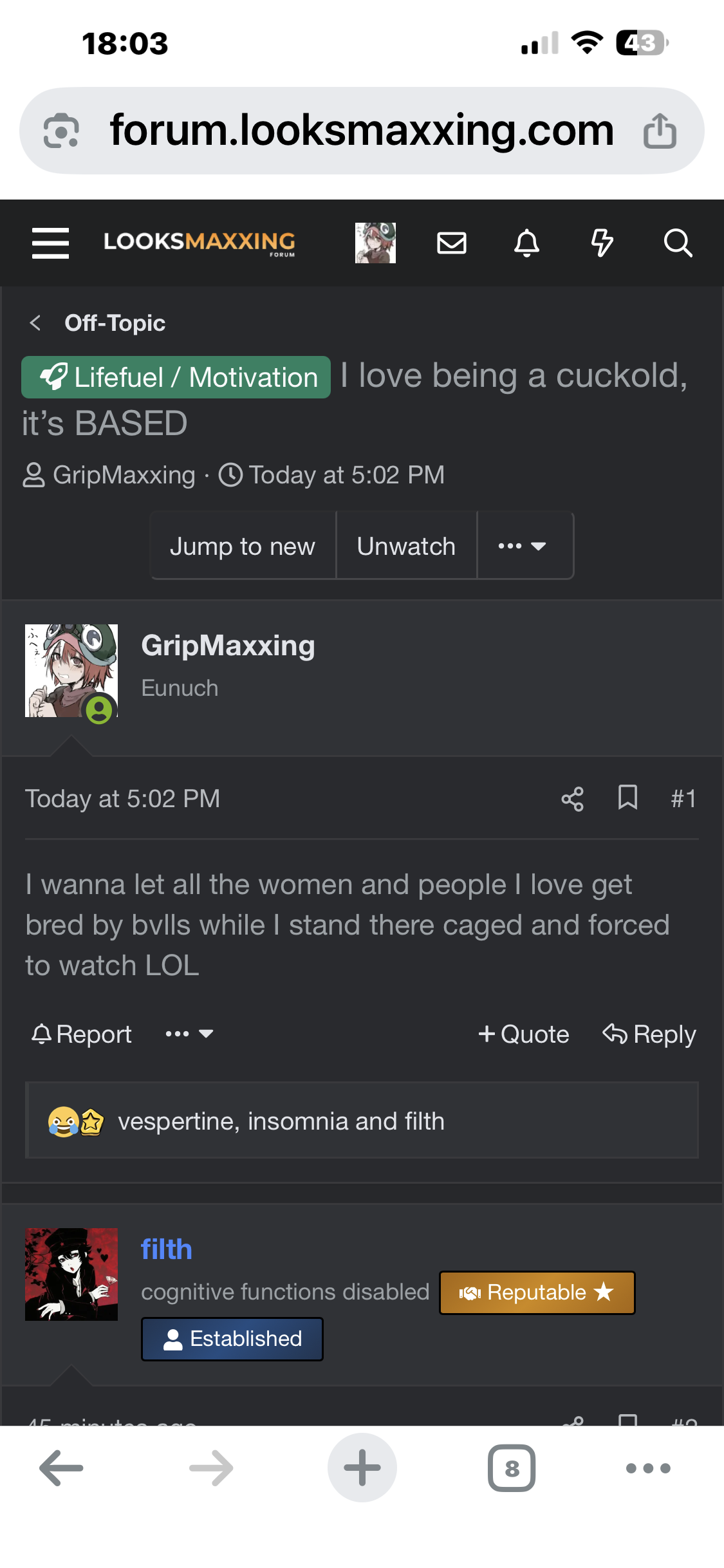This screenshot has height=1568, width=724.
Task: Open the alerts bell
Action: coord(526,243)
